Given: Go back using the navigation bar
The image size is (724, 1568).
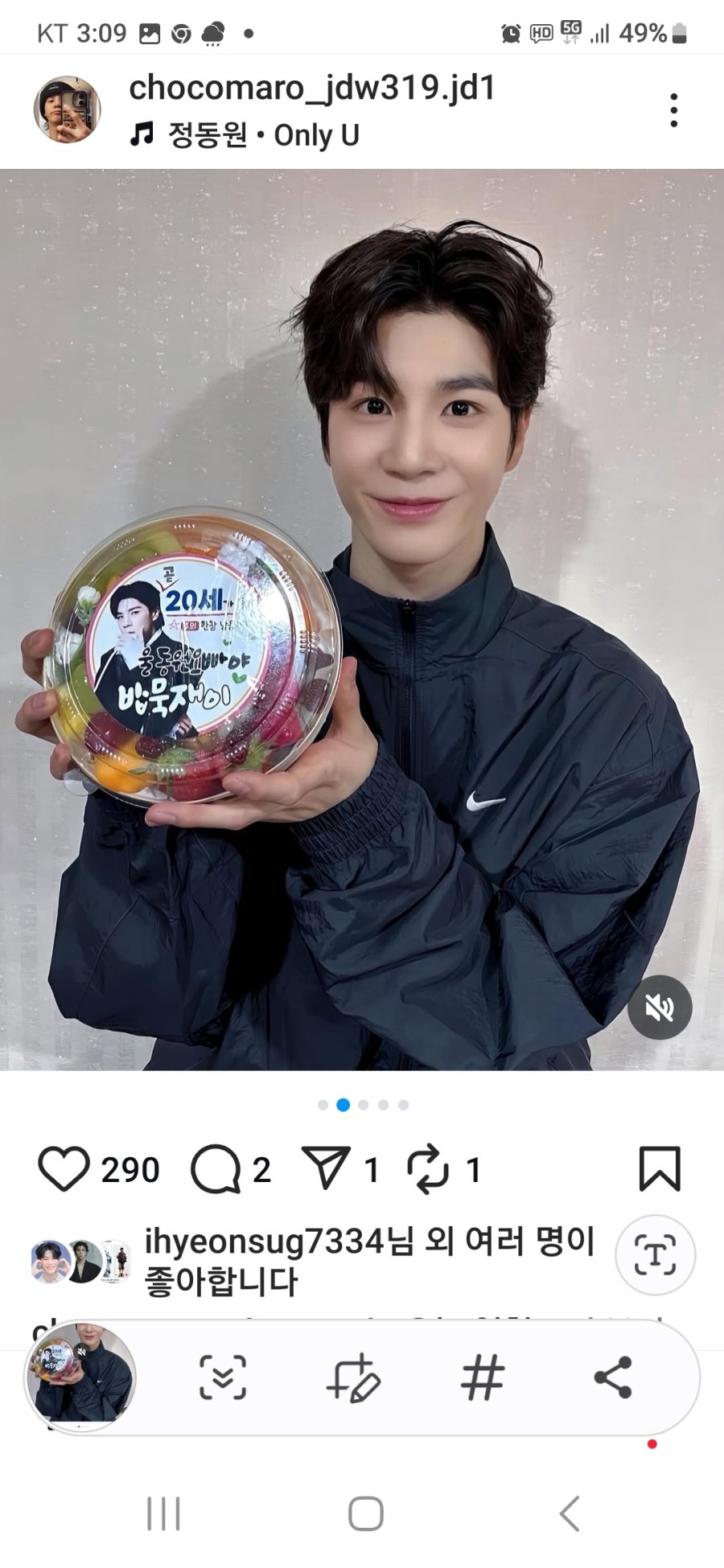Looking at the screenshot, I should point(570,1514).
